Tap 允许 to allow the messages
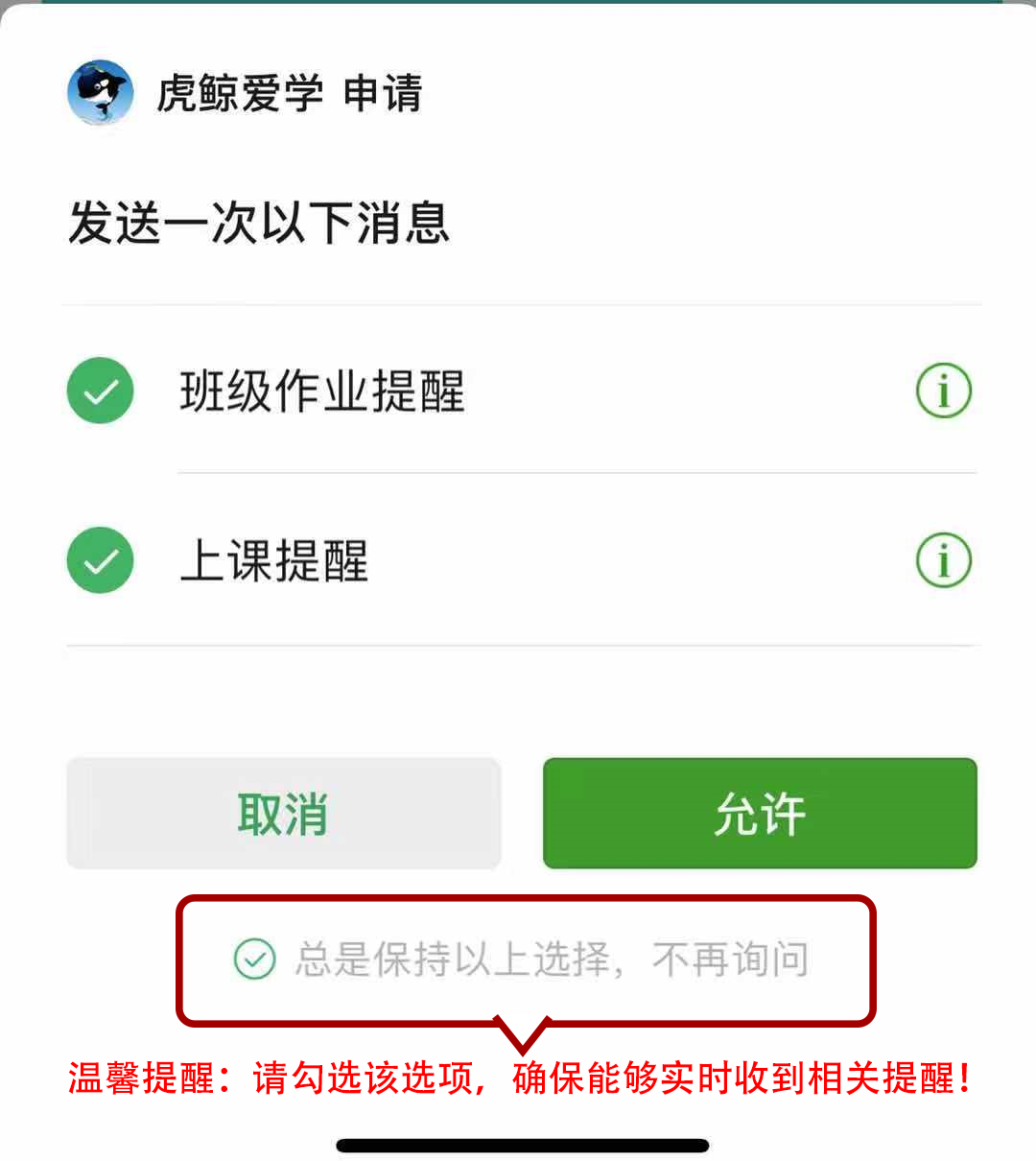 coord(760,814)
